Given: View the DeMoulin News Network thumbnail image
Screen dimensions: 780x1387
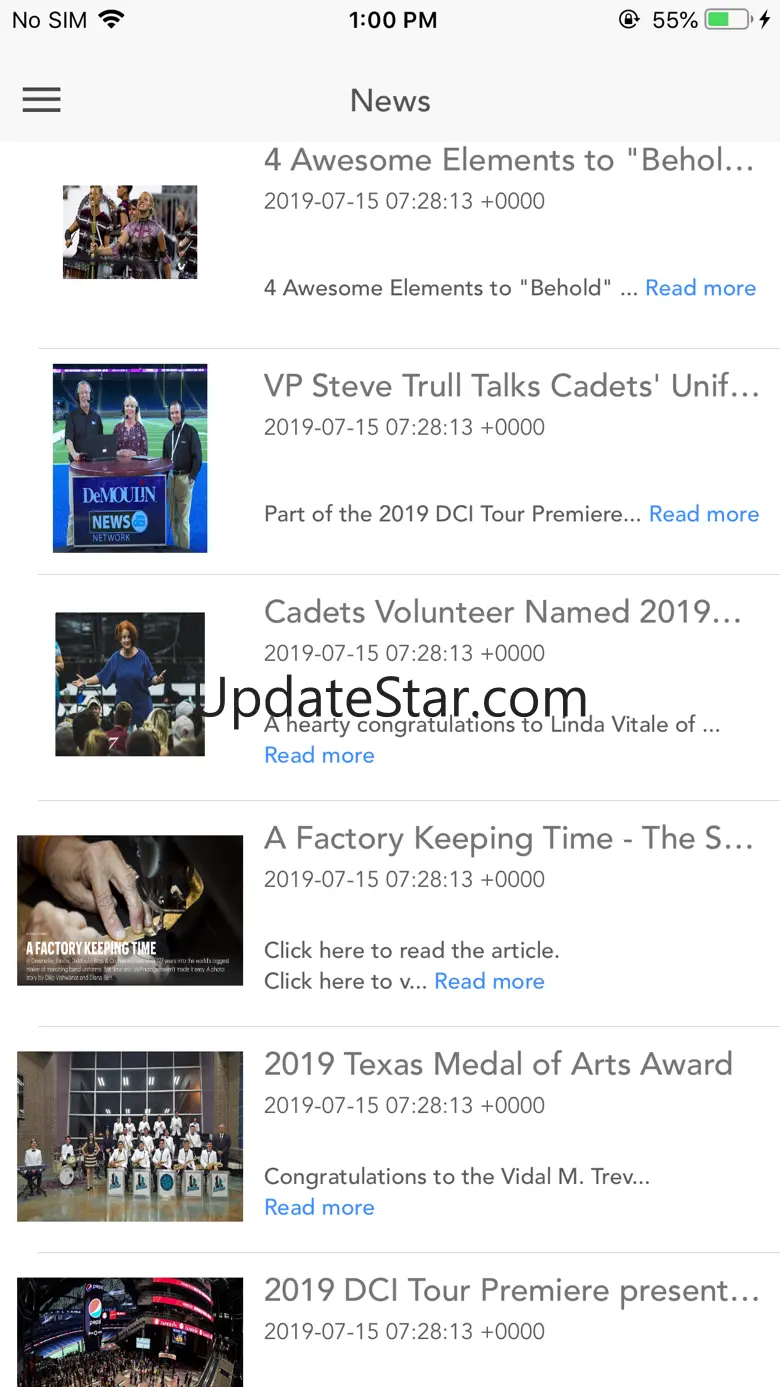Looking at the screenshot, I should (x=130, y=458).
